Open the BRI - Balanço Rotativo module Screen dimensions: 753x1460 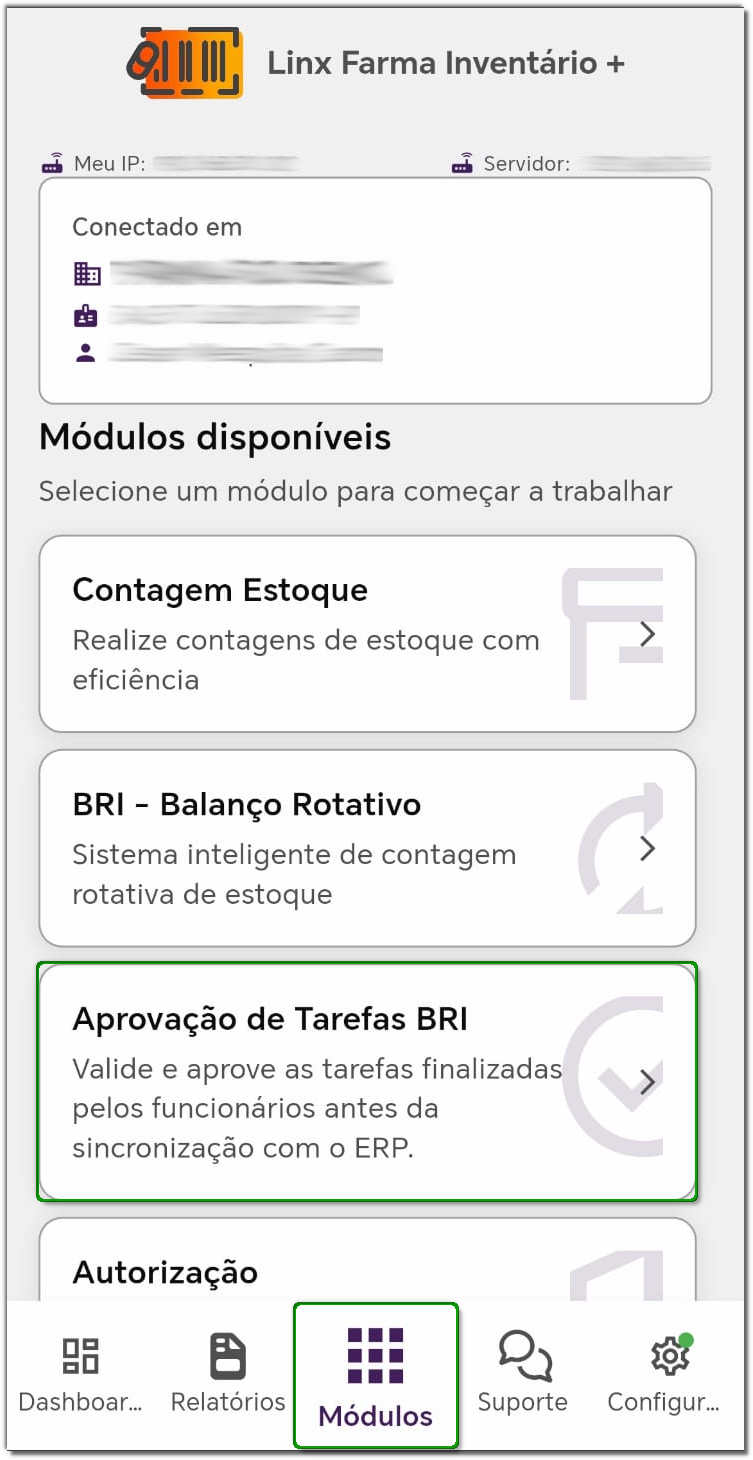tap(367, 848)
